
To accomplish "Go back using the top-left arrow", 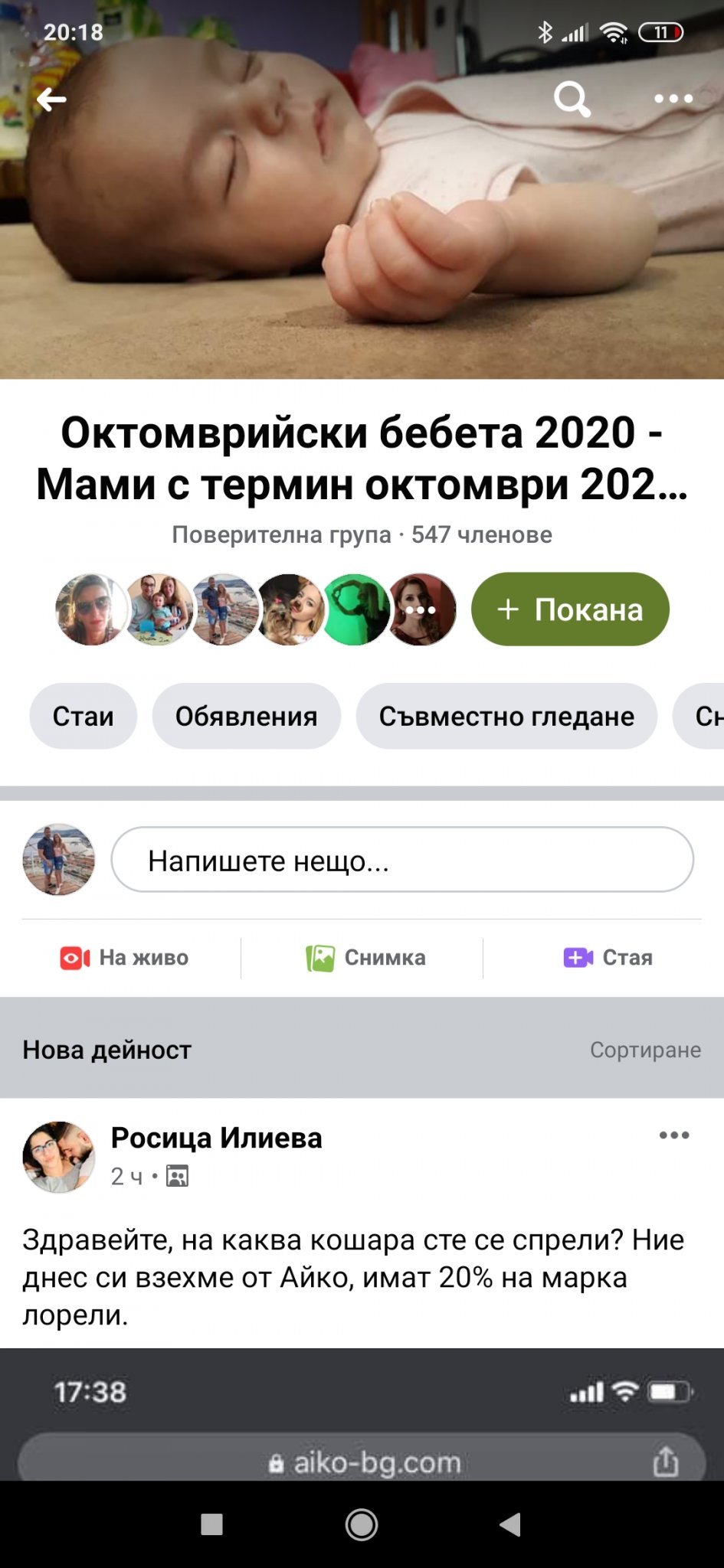I will tap(51, 100).
